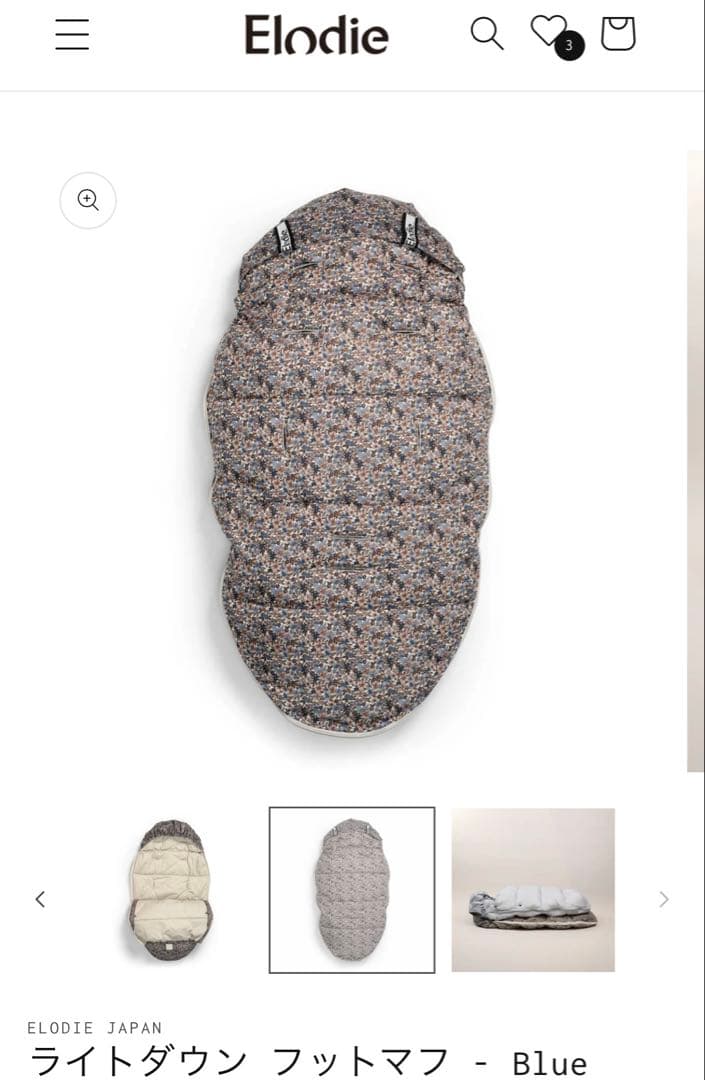Go to the Elodie home page
Image resolution: width=705 pixels, height=1080 pixels.
coord(316,36)
